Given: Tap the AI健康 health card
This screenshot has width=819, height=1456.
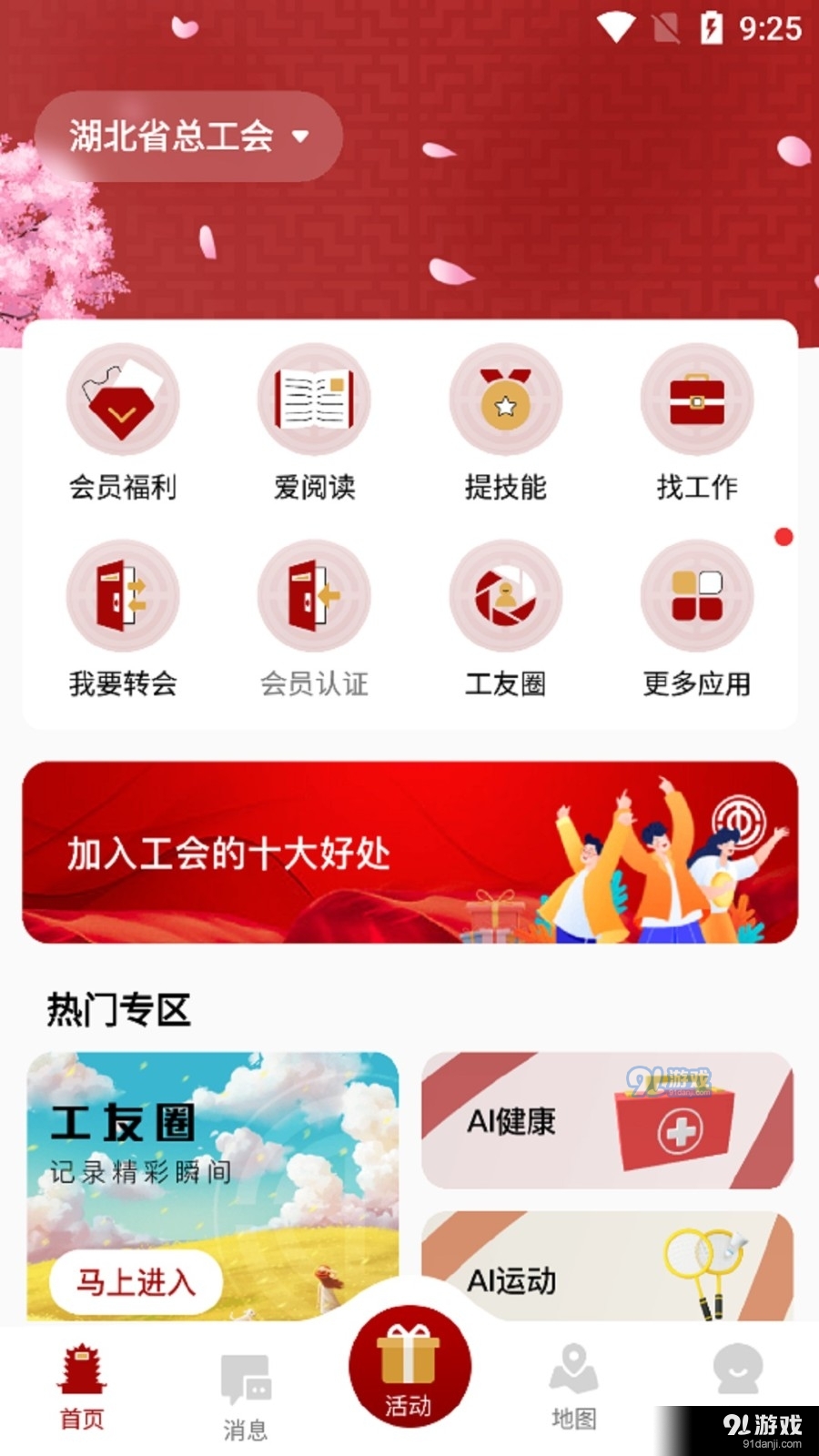Looking at the screenshot, I should pyautogui.click(x=608, y=1121).
